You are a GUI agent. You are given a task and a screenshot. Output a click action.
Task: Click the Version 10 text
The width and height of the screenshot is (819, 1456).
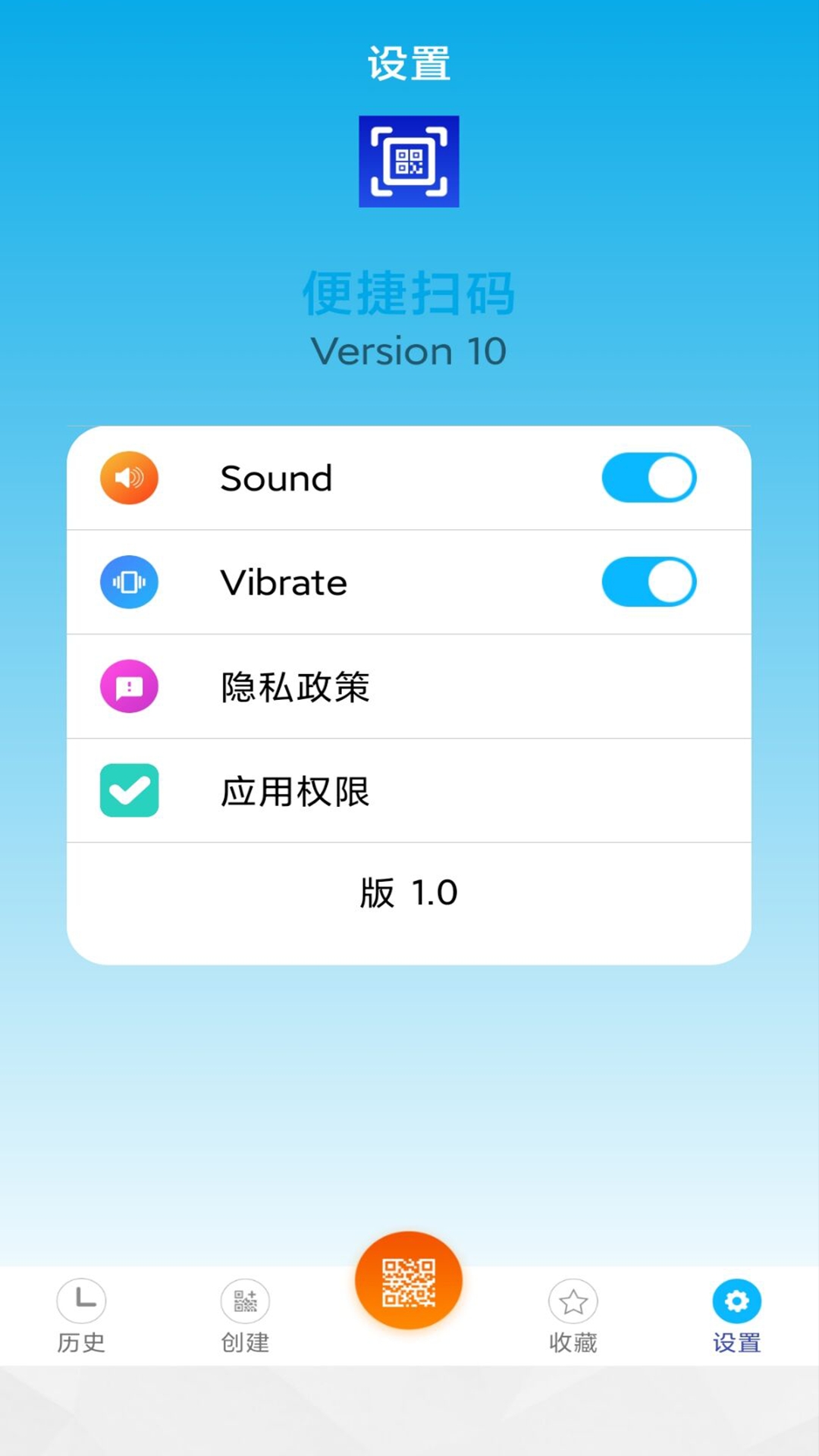[409, 350]
